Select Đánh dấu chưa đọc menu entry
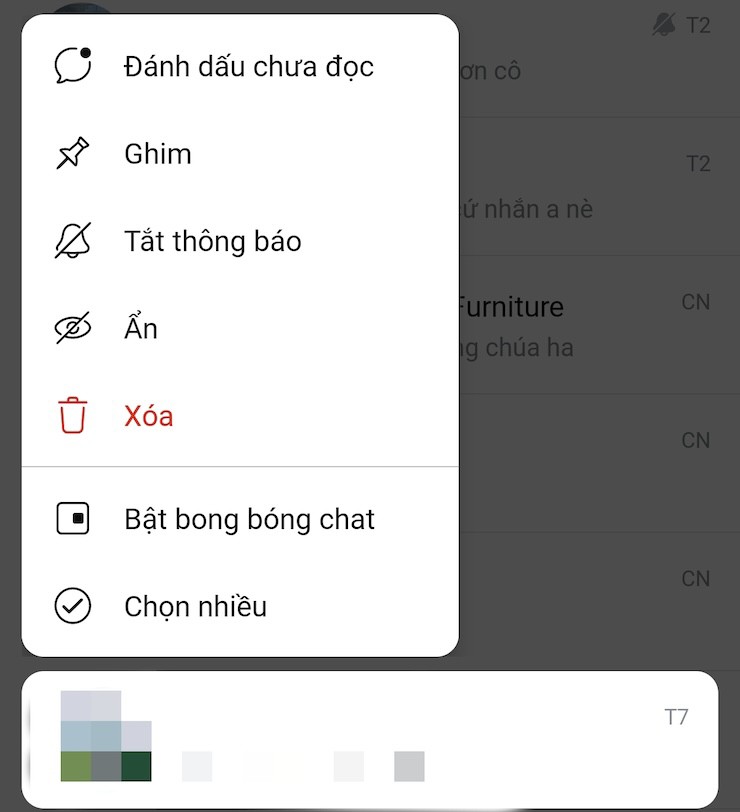This screenshot has width=740, height=812. coord(248,65)
